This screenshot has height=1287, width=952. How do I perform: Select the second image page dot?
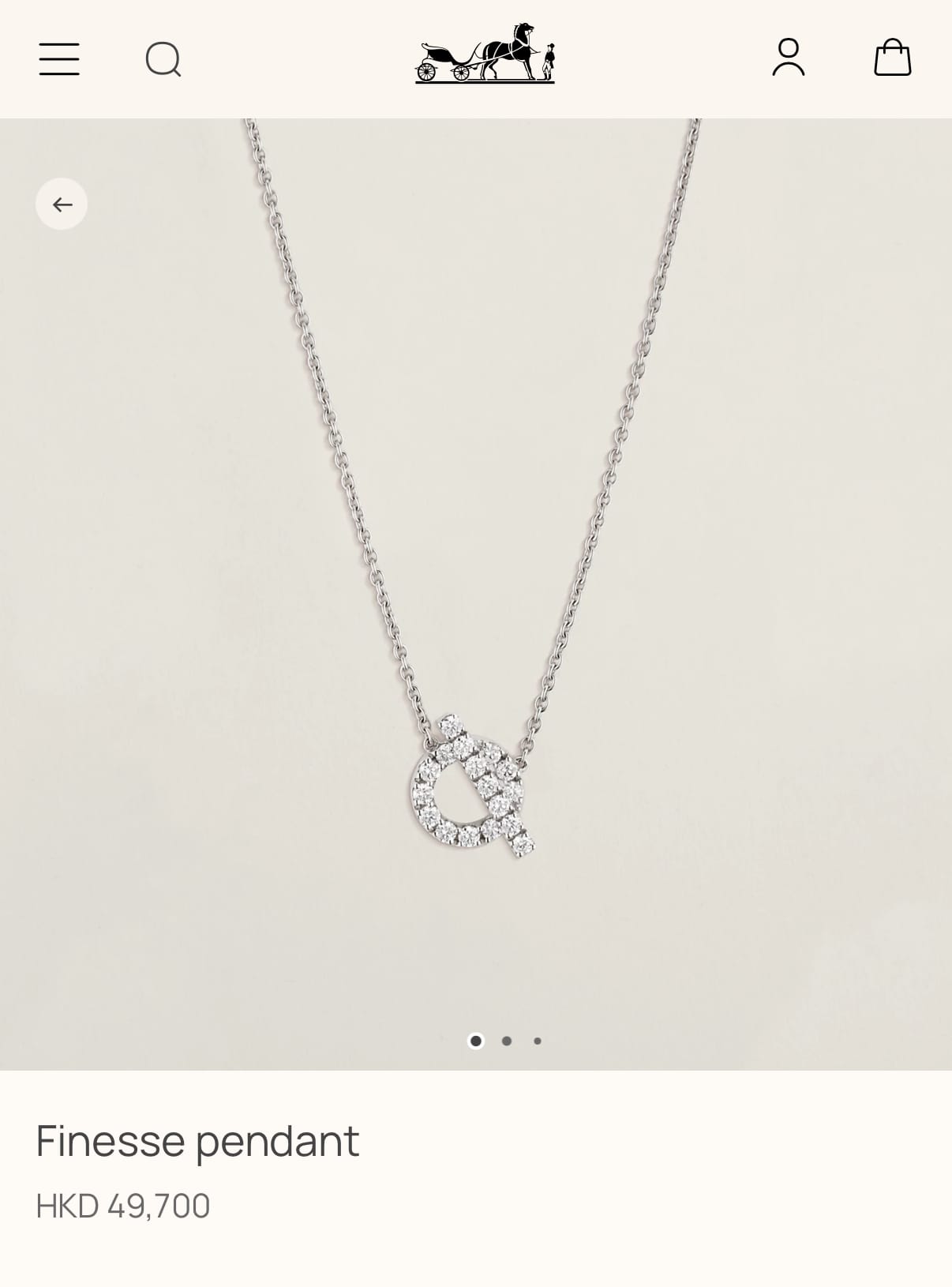tap(507, 1041)
